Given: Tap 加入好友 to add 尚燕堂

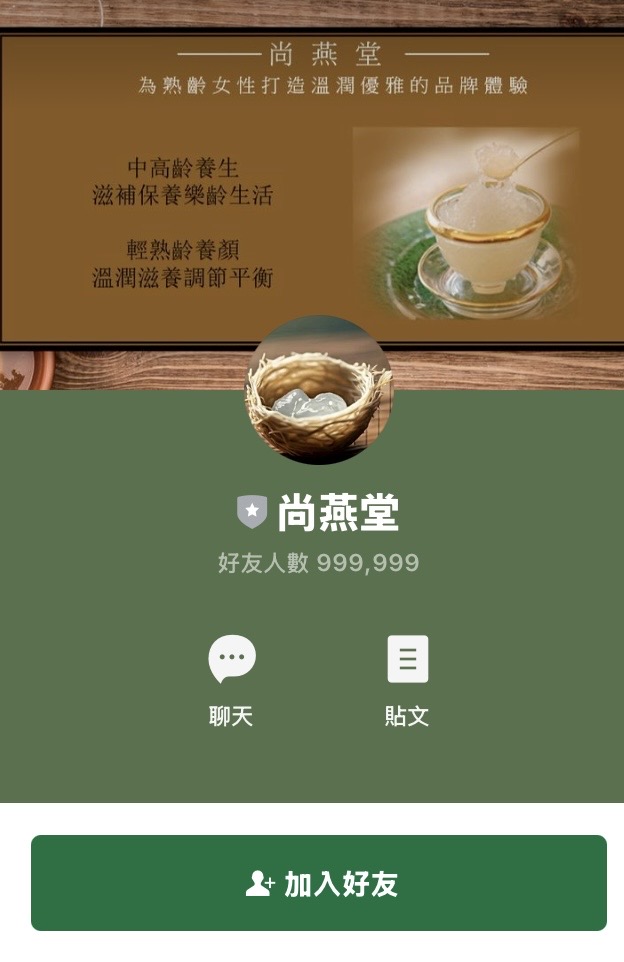Looking at the screenshot, I should pyautogui.click(x=319, y=883).
